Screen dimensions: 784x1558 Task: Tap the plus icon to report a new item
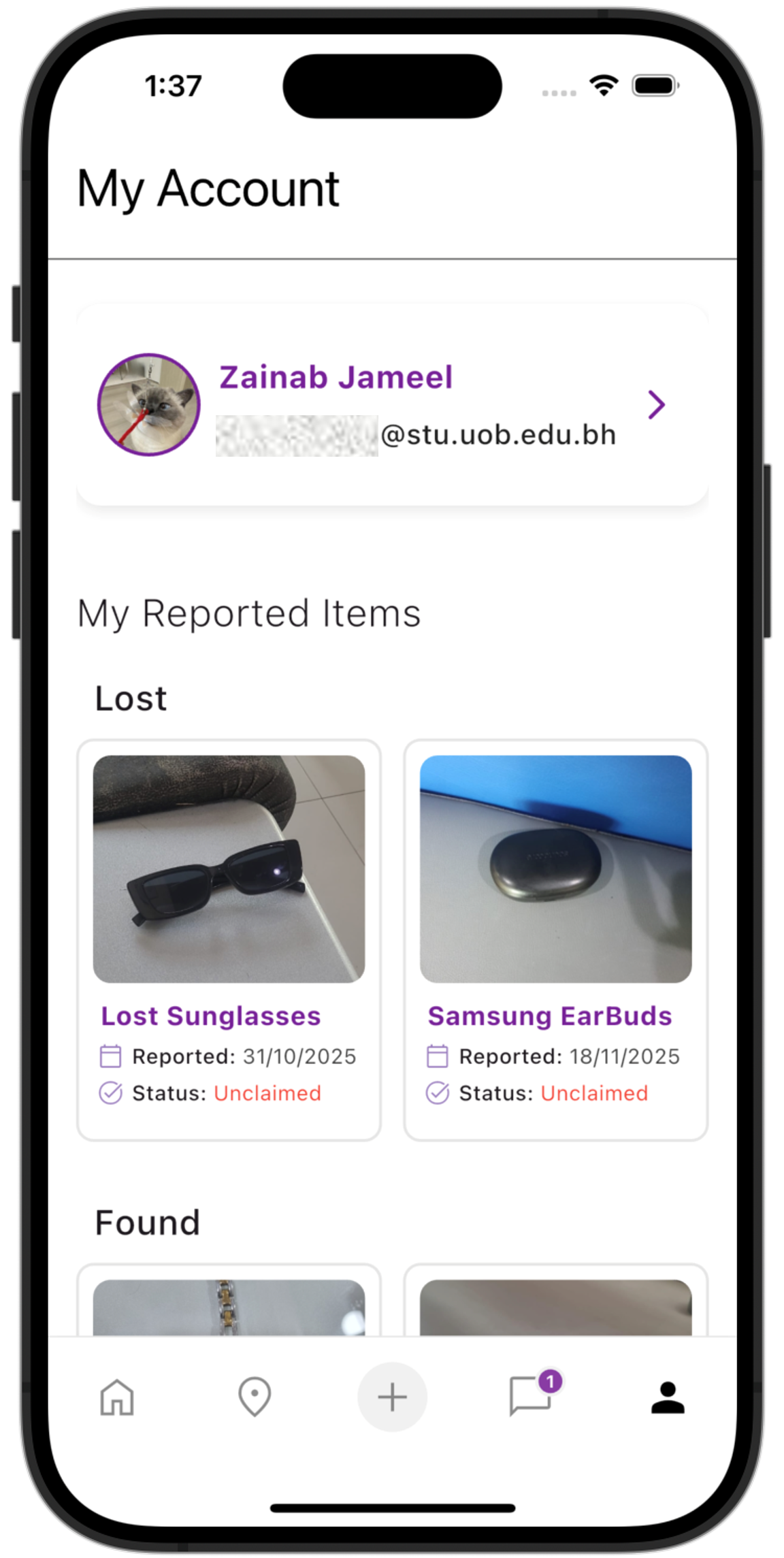pyautogui.click(x=392, y=1397)
